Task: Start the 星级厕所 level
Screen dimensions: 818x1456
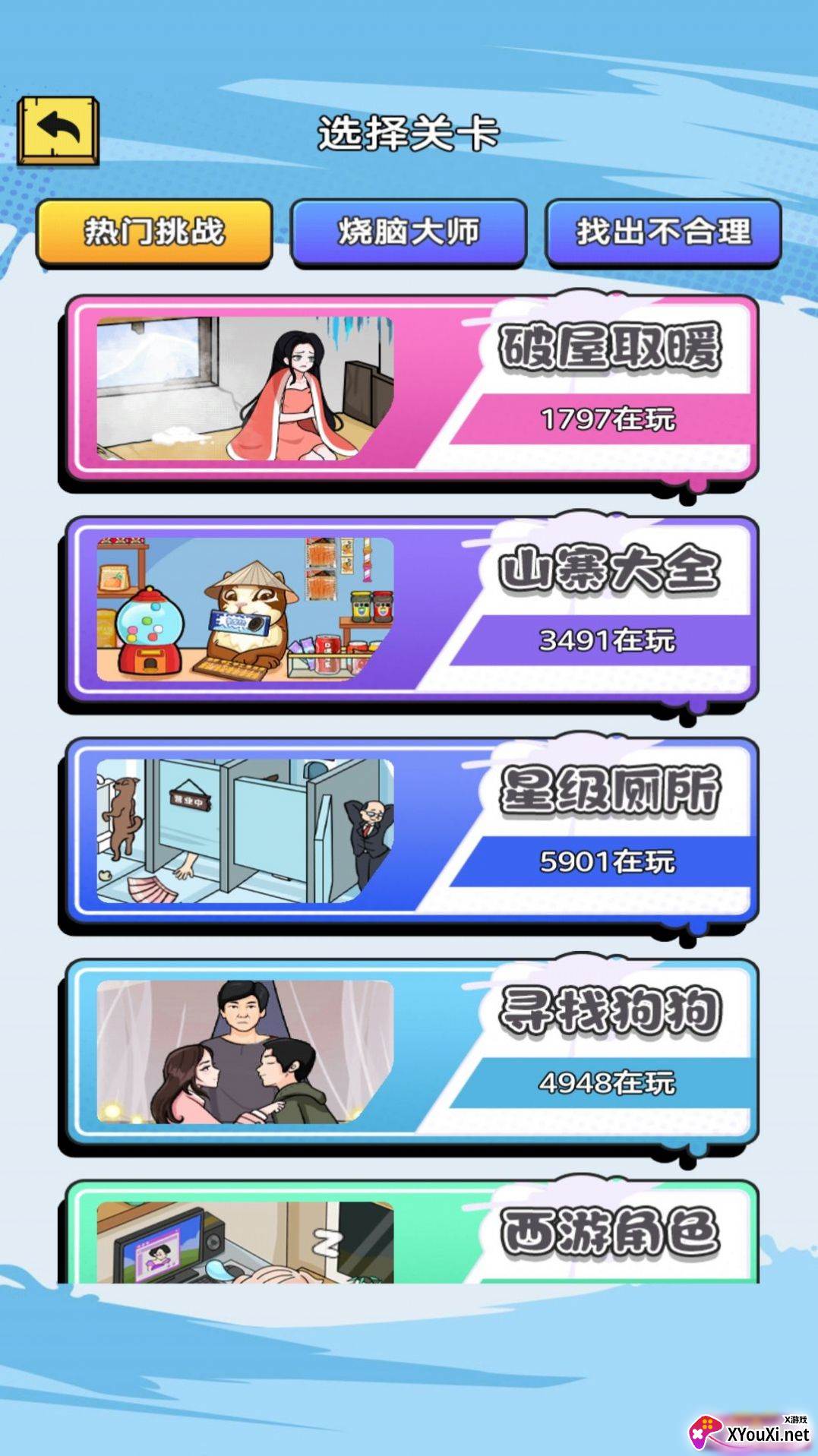Action: [410, 831]
